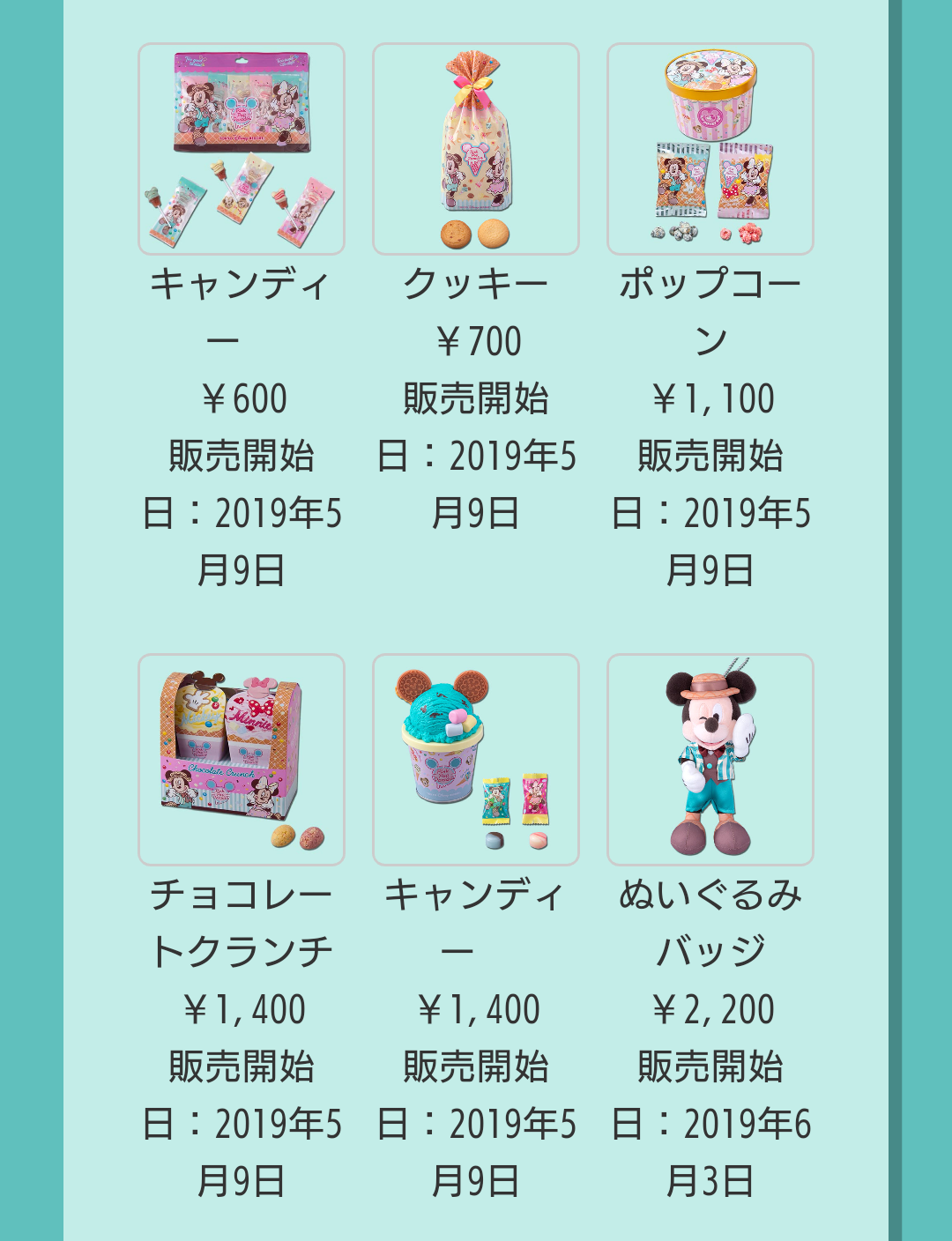The height and width of the screenshot is (1241, 952).
Task: Open the Mickey plush badge product image
Action: click(x=710, y=760)
